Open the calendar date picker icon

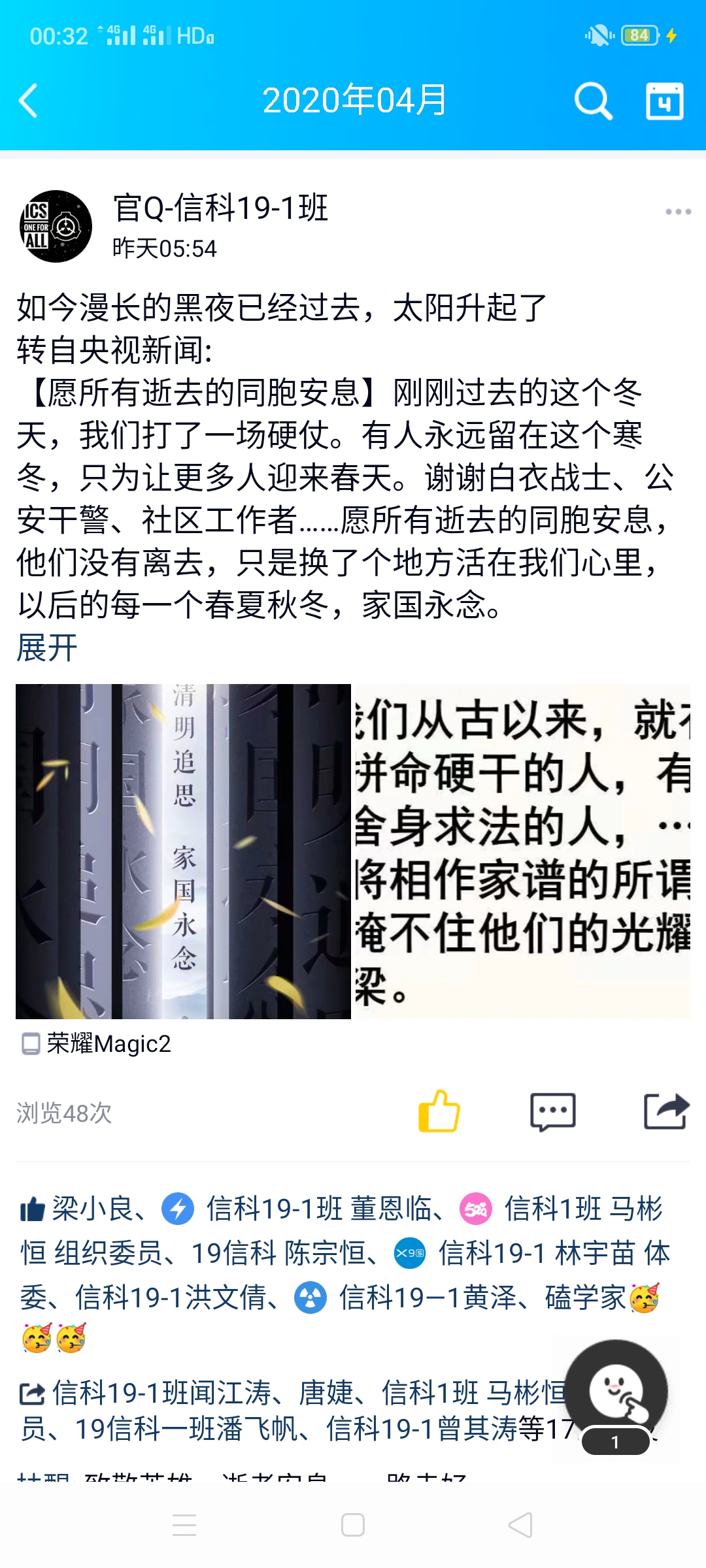[664, 101]
